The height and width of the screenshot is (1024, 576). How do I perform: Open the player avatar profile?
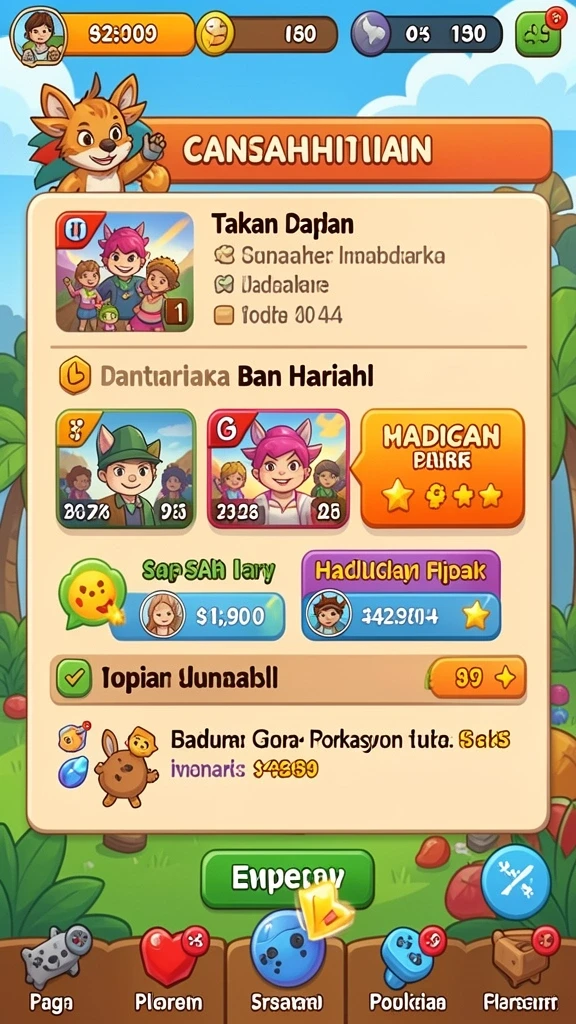click(x=38, y=34)
